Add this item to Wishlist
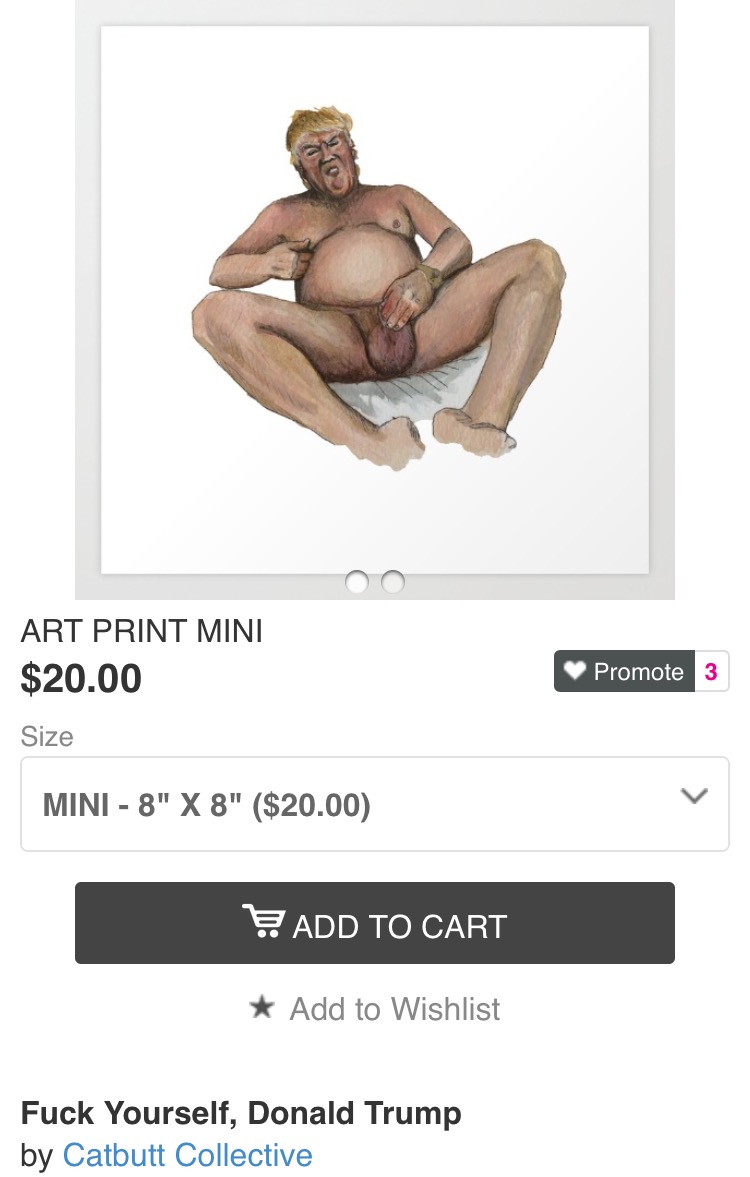The width and height of the screenshot is (750, 1177). (375, 1008)
